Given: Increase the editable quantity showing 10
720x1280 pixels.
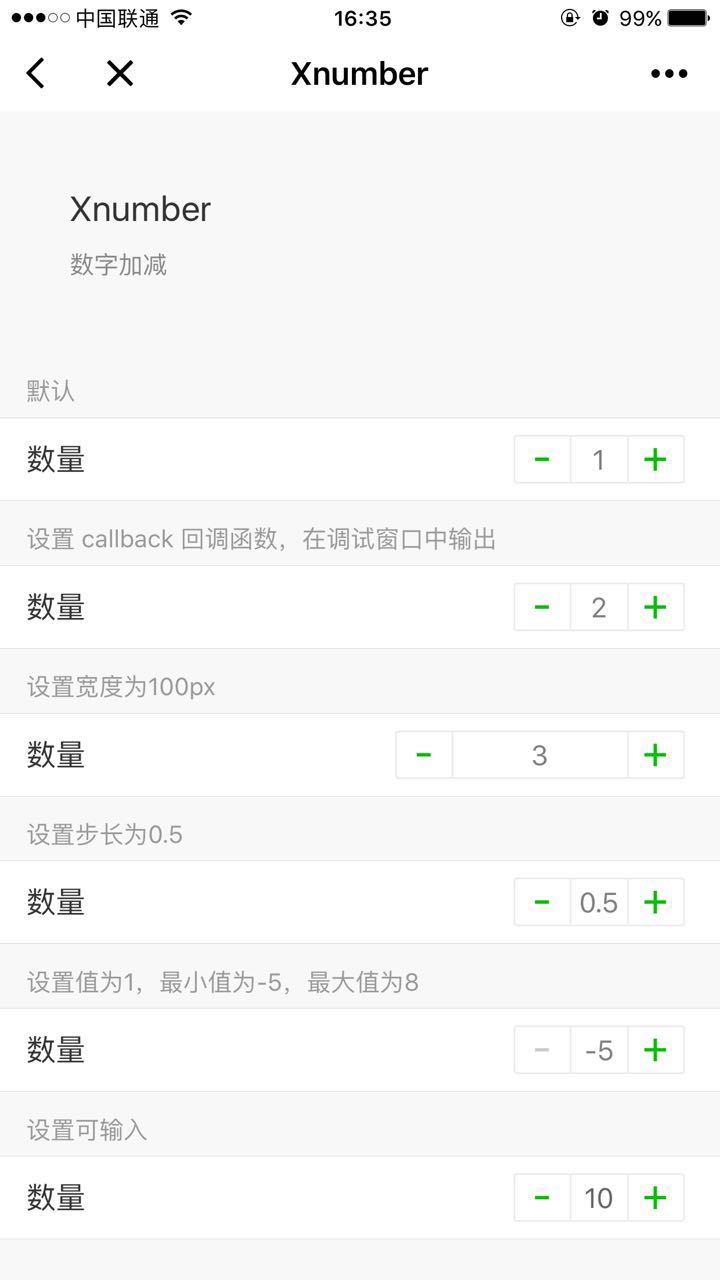Looking at the screenshot, I should (x=656, y=1197).
